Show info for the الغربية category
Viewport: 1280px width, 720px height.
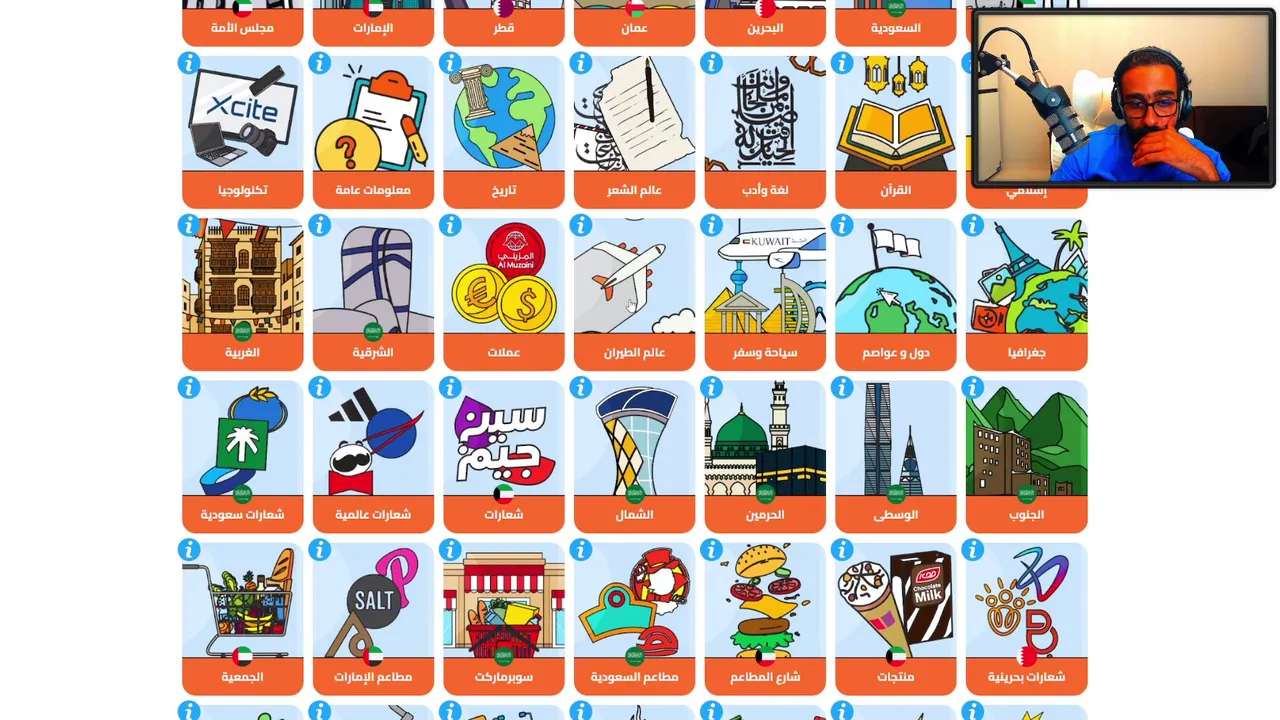pyautogui.click(x=189, y=226)
